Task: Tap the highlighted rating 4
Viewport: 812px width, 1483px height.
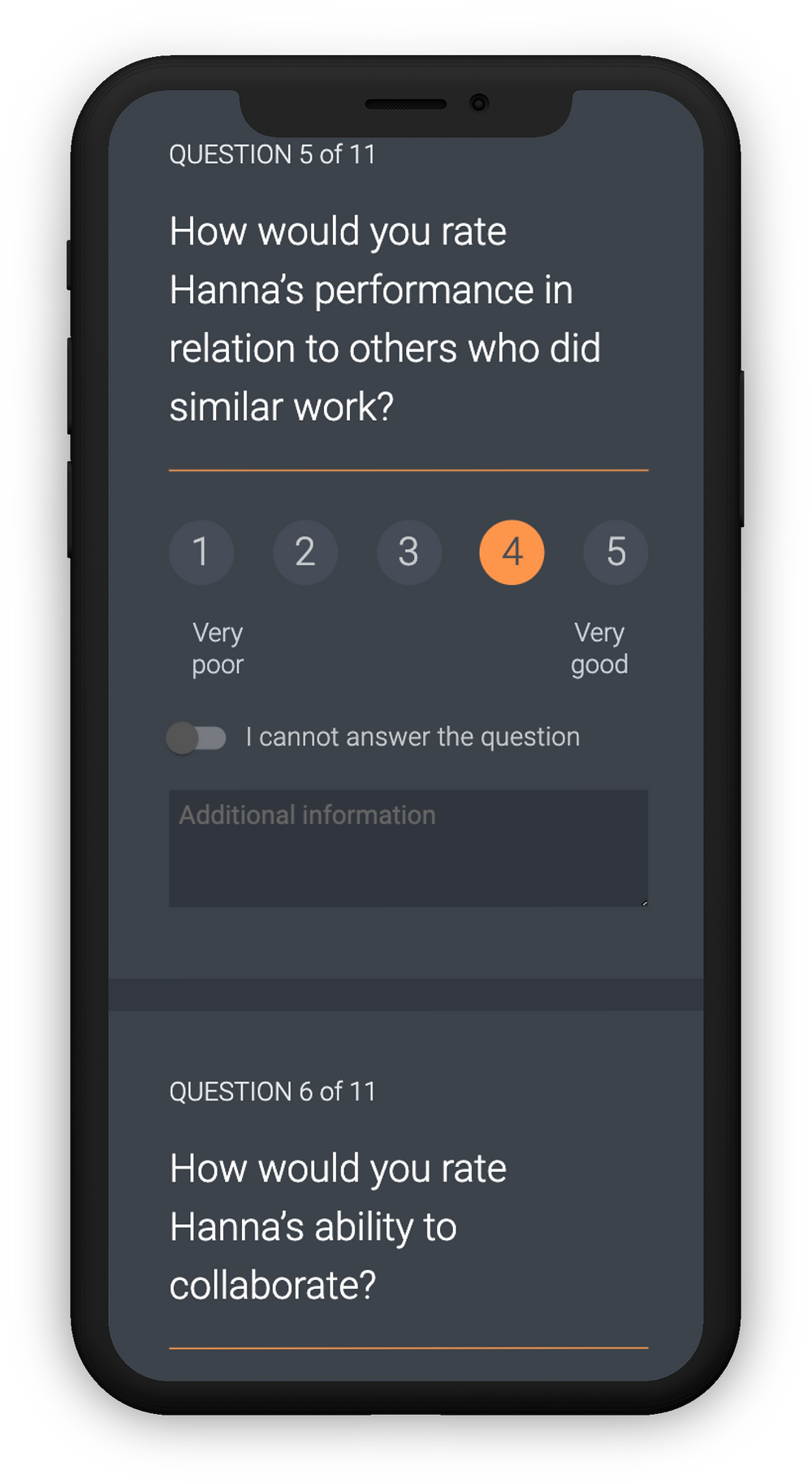Action: [512, 552]
